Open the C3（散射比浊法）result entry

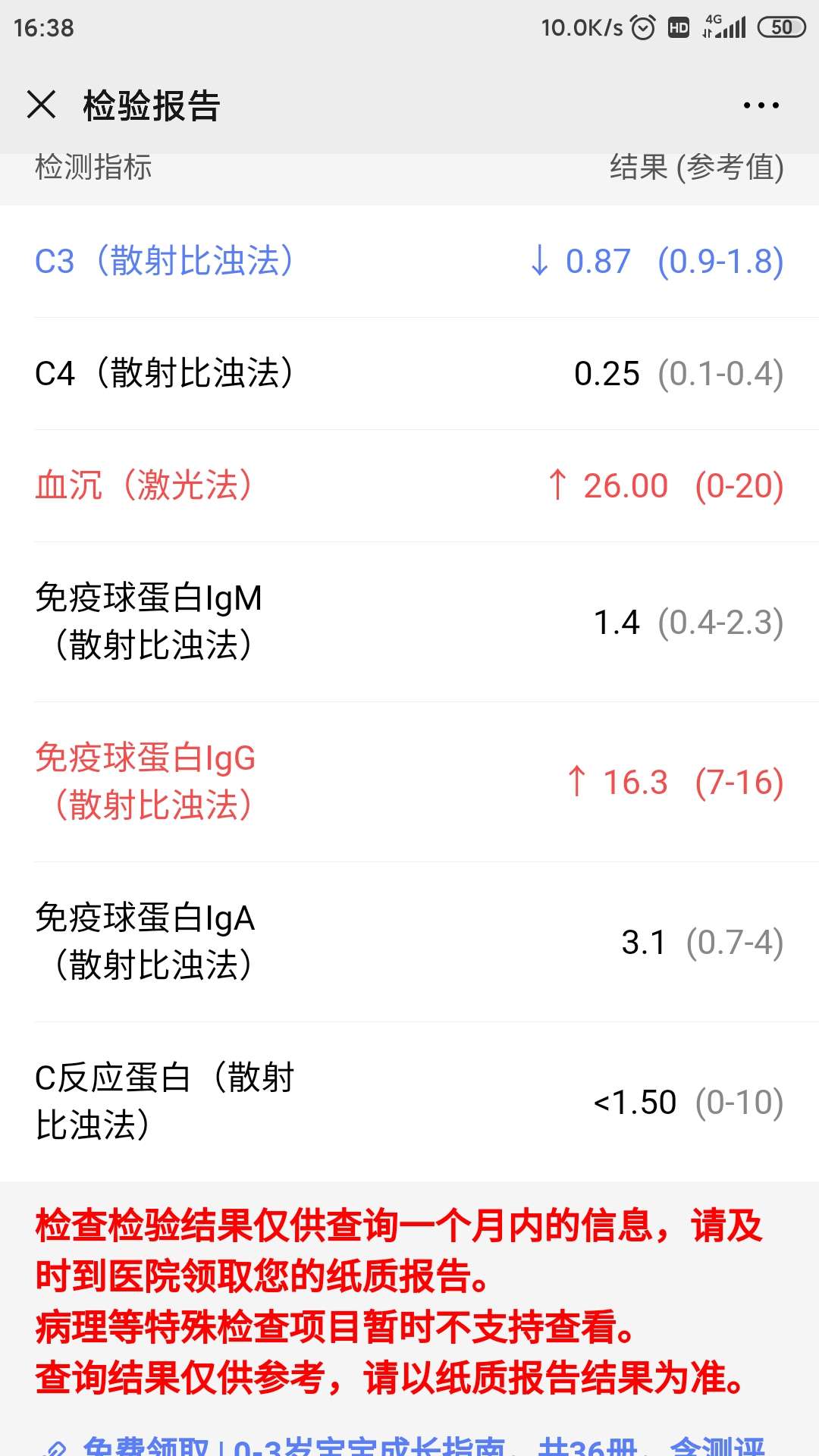pos(409,262)
